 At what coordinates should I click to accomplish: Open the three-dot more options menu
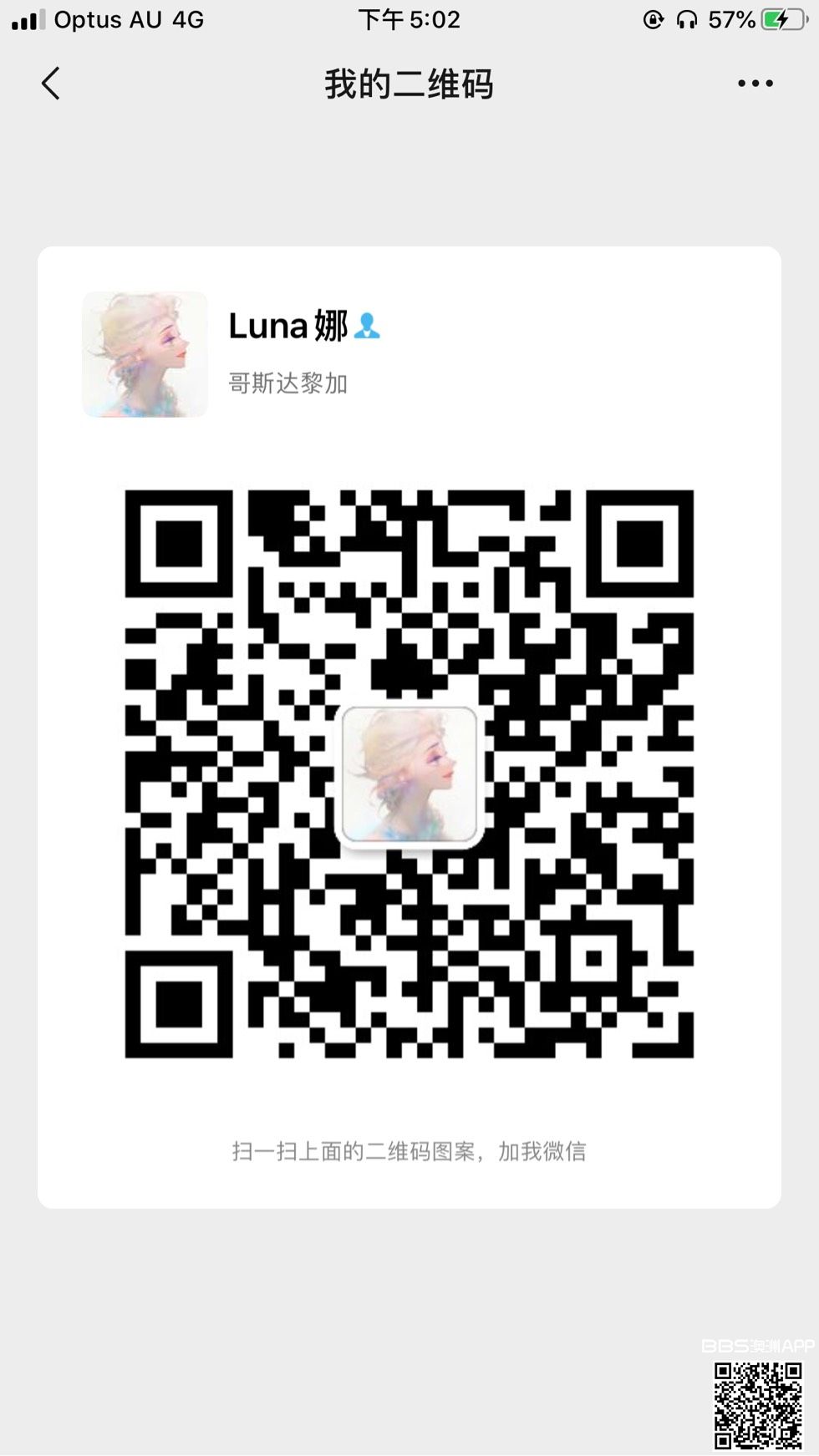click(x=755, y=84)
